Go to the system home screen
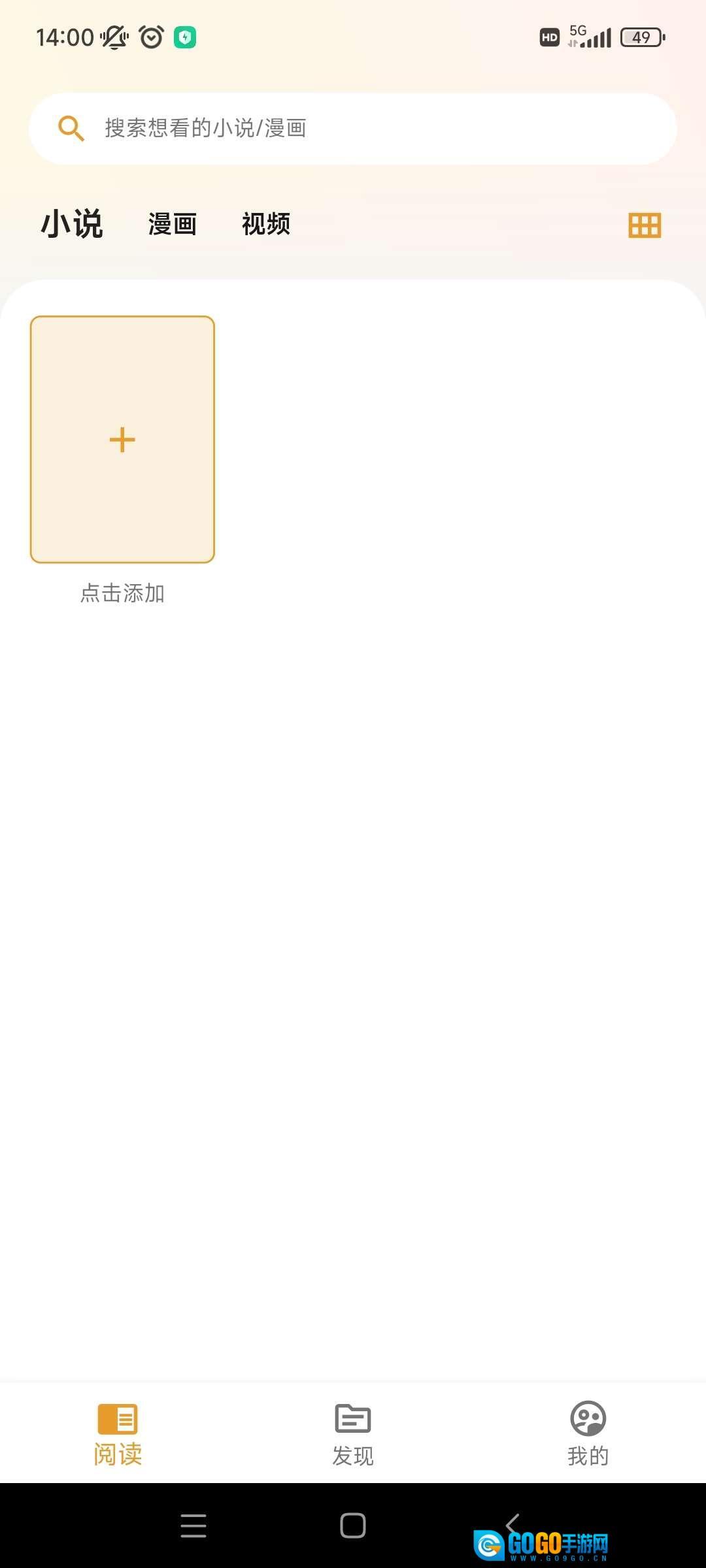 tap(353, 1526)
